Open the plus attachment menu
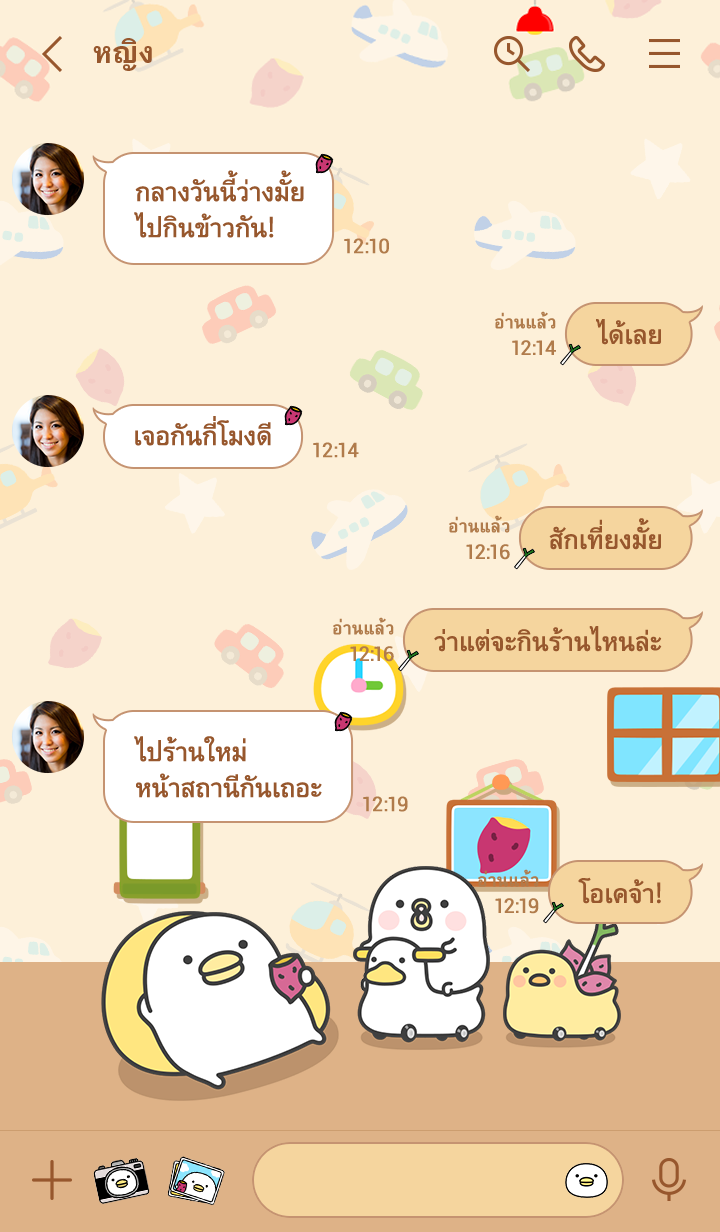 pos(52,1181)
